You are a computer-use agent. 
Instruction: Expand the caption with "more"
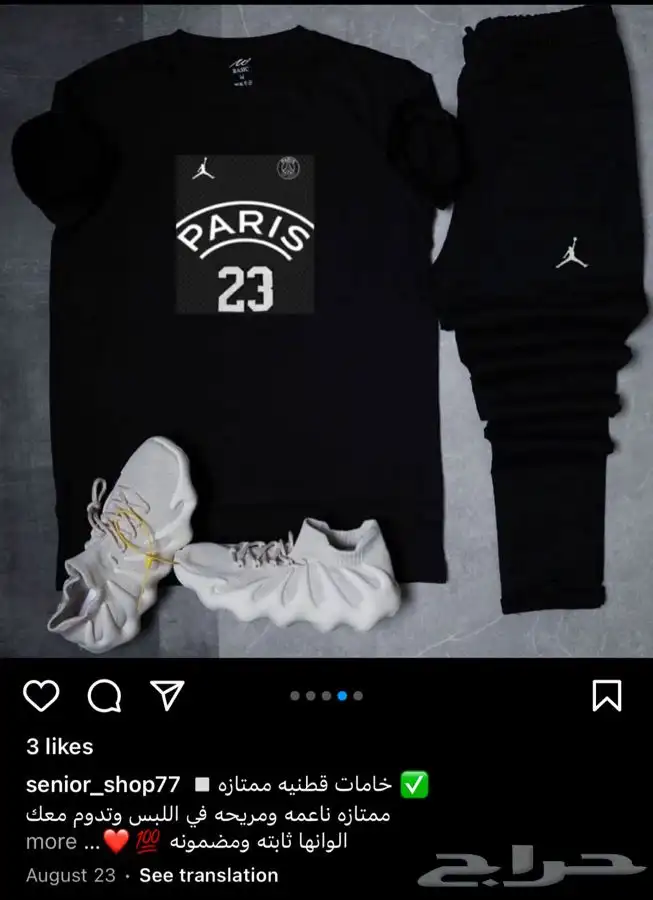coord(51,842)
